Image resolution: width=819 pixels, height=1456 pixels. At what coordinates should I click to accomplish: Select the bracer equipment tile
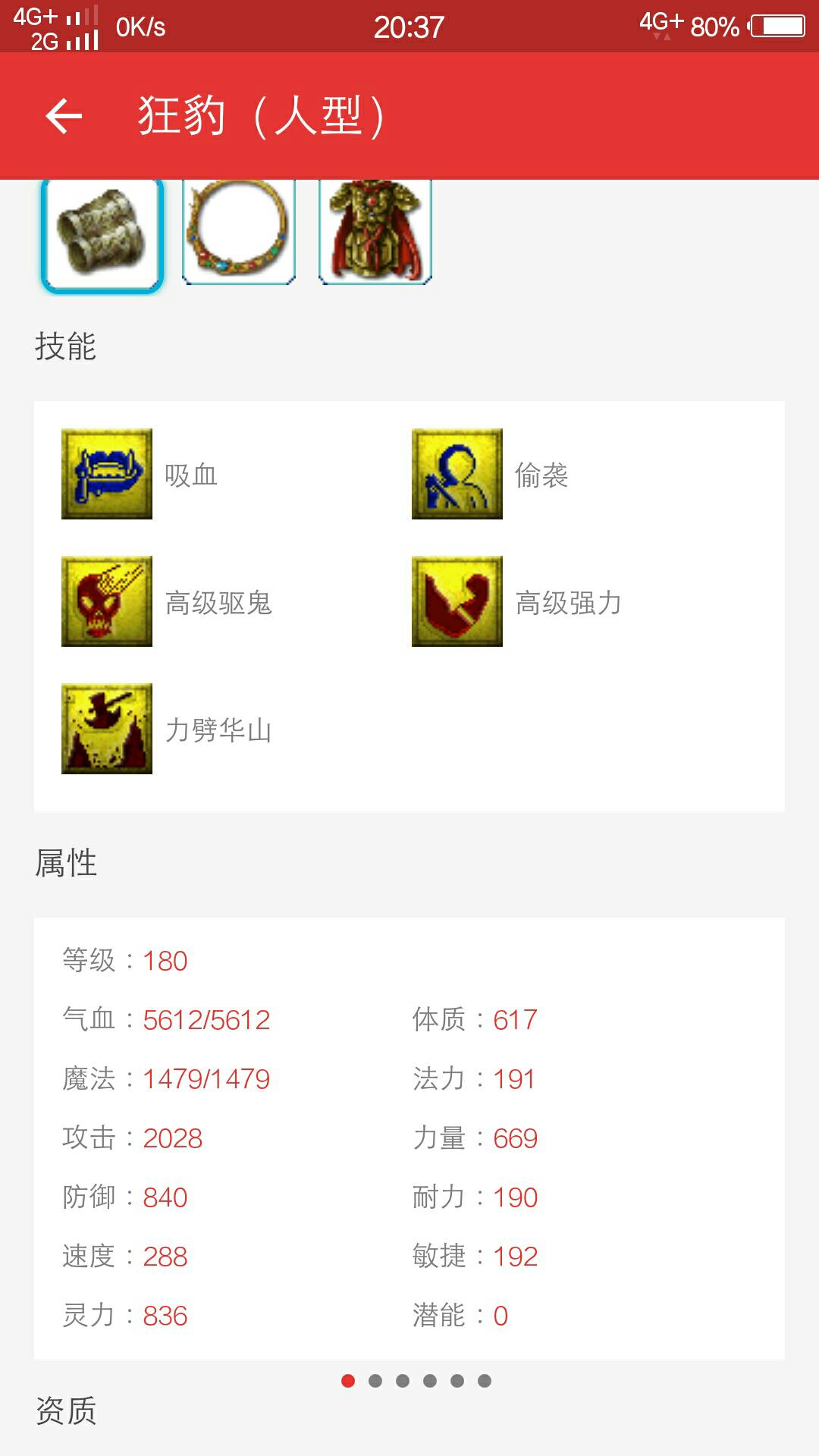[102, 236]
